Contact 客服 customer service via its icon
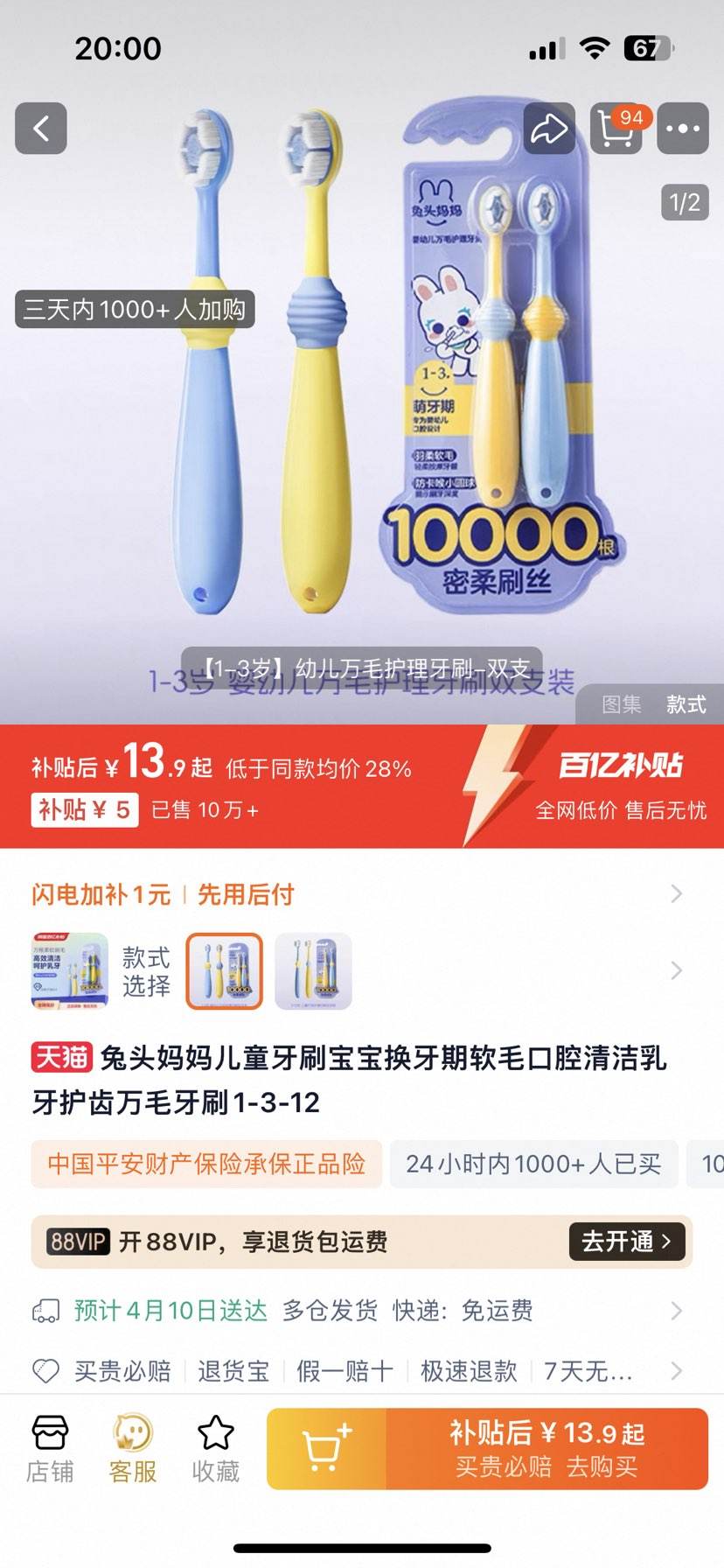Screen dimensions: 724x1568 coord(129,1445)
